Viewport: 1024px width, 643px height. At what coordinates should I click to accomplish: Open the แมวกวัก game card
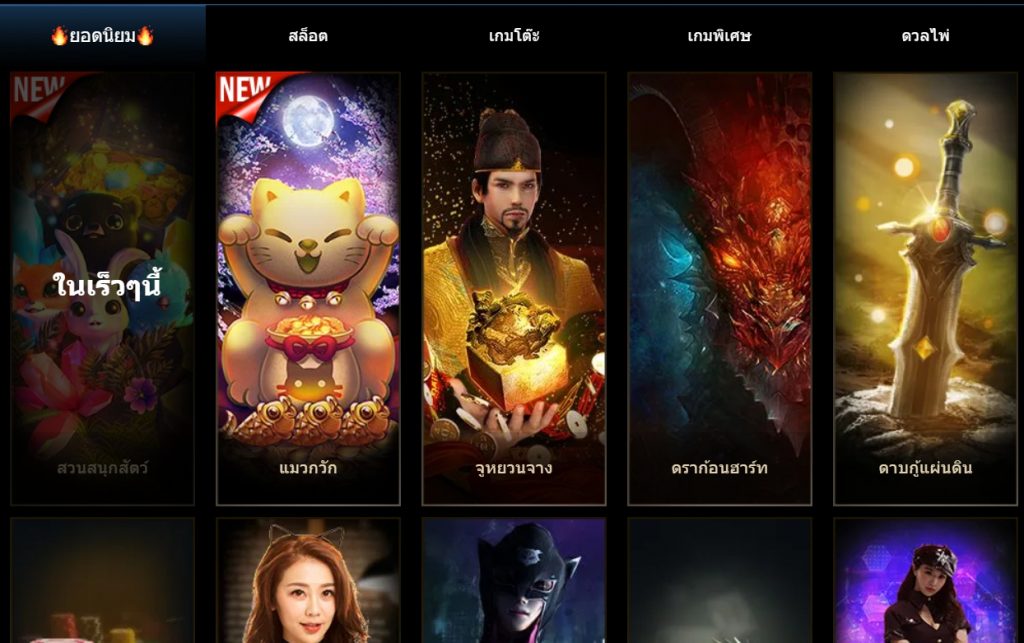(308, 288)
